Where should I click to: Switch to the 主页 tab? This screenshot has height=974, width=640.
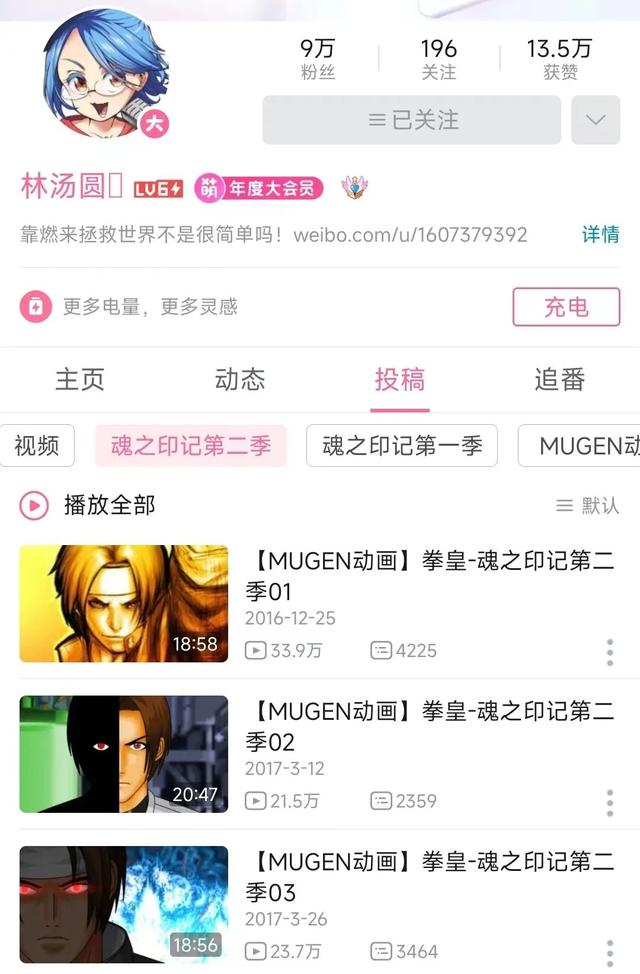click(79, 379)
